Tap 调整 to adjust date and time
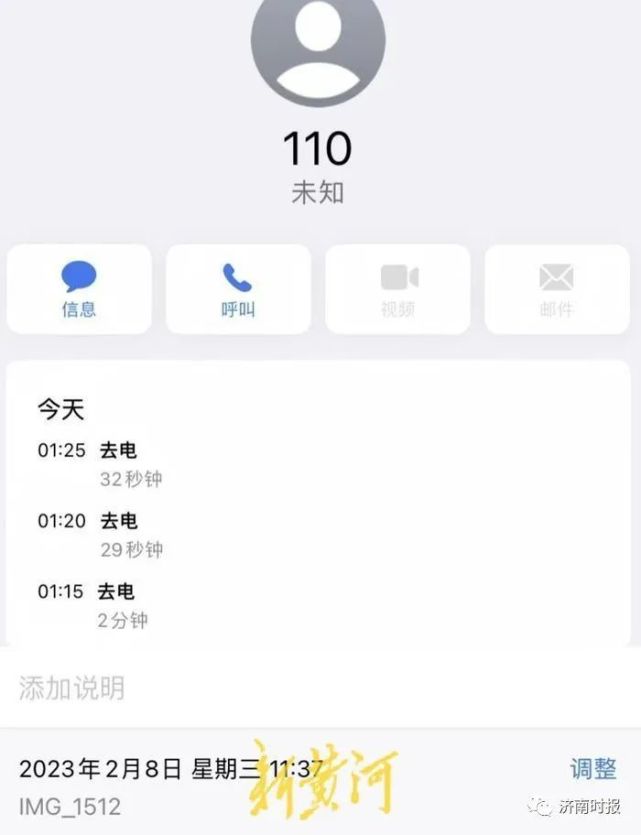This screenshot has height=835, width=641. tap(593, 768)
